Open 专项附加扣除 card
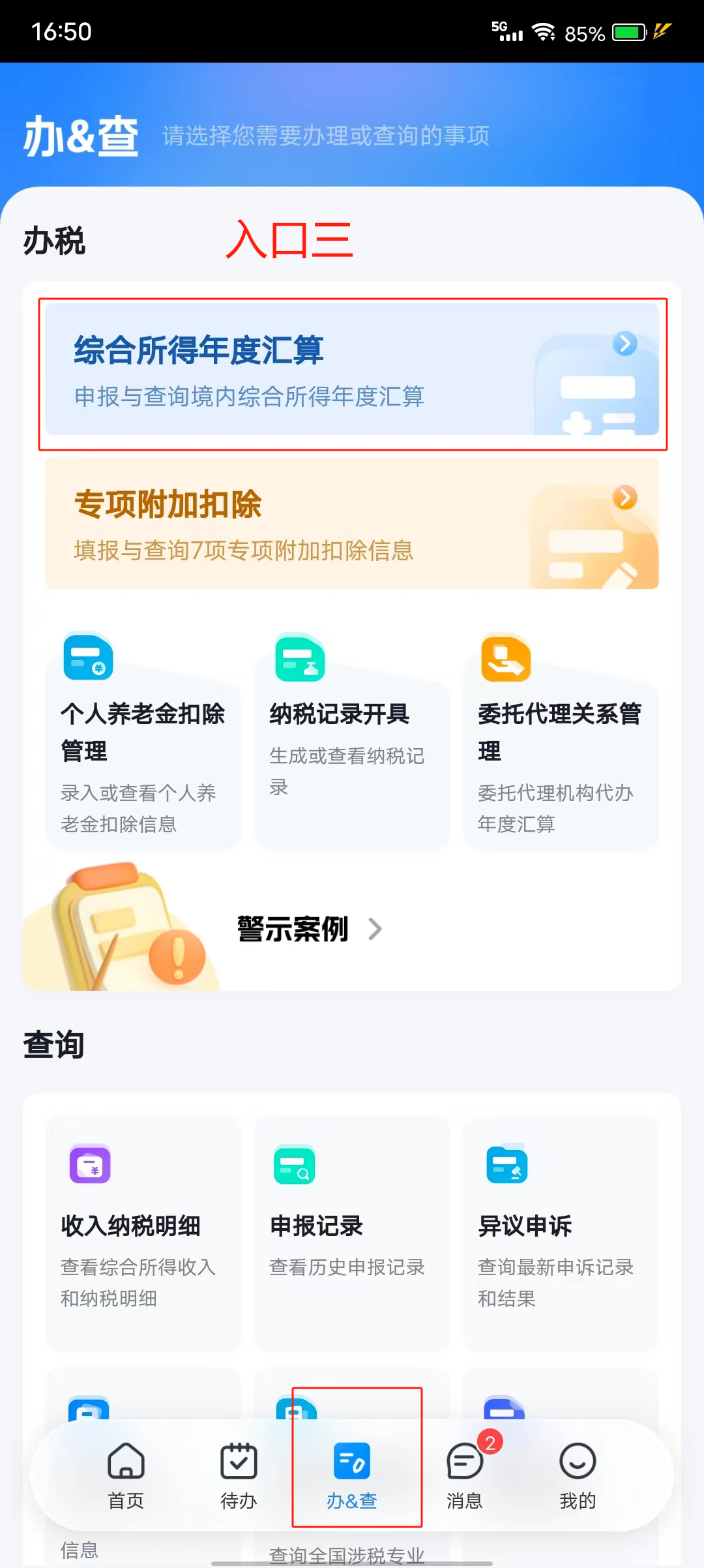704x1568 pixels. pos(352,523)
